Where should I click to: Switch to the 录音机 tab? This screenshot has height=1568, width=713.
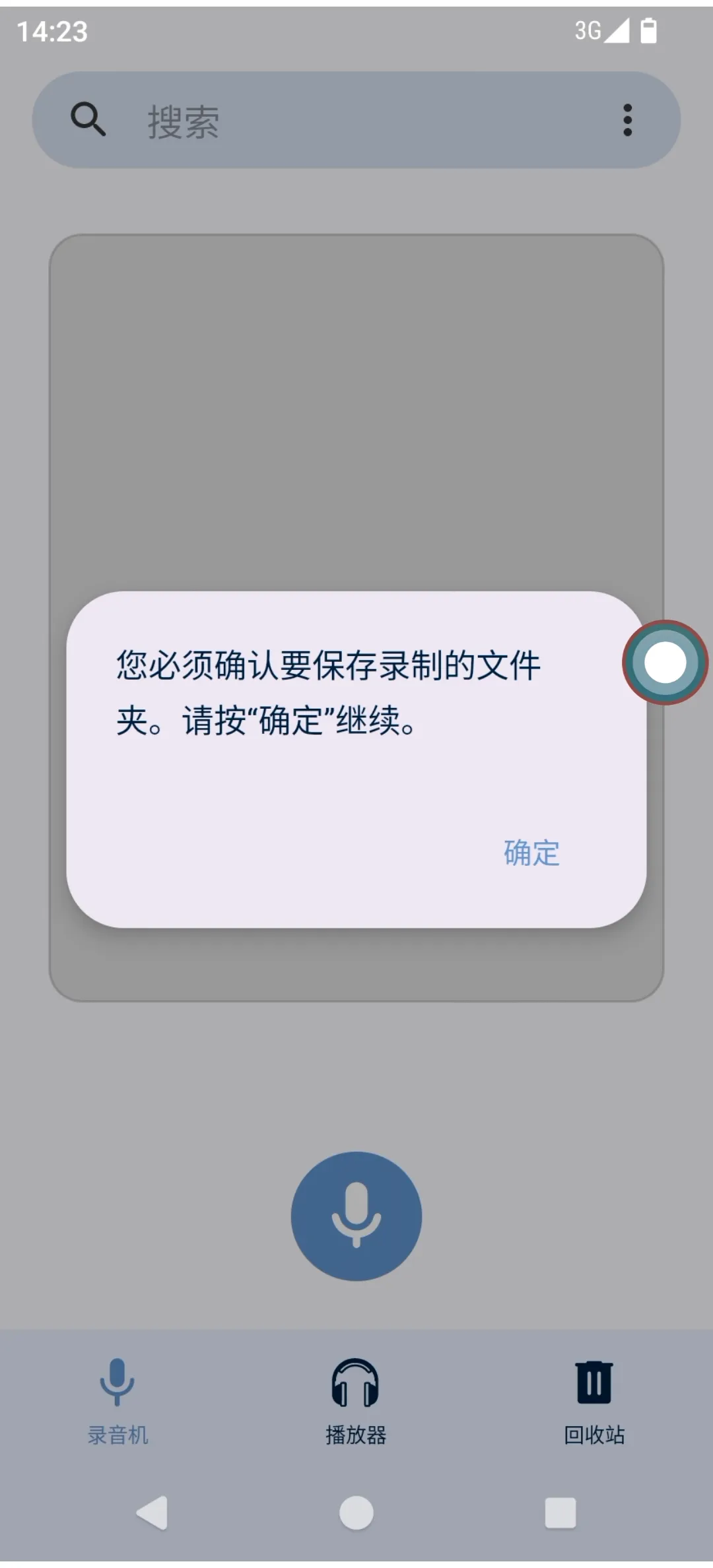(118, 1400)
